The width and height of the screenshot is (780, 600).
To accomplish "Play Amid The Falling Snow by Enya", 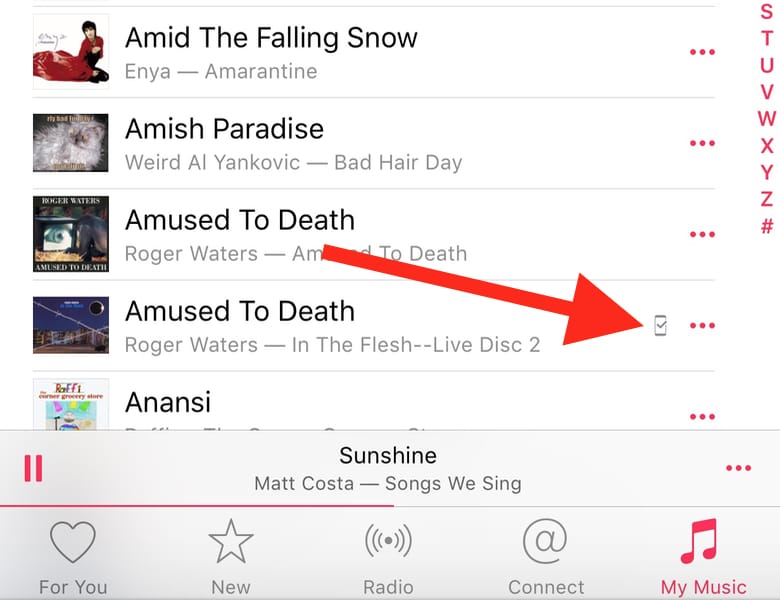I will point(270,52).
